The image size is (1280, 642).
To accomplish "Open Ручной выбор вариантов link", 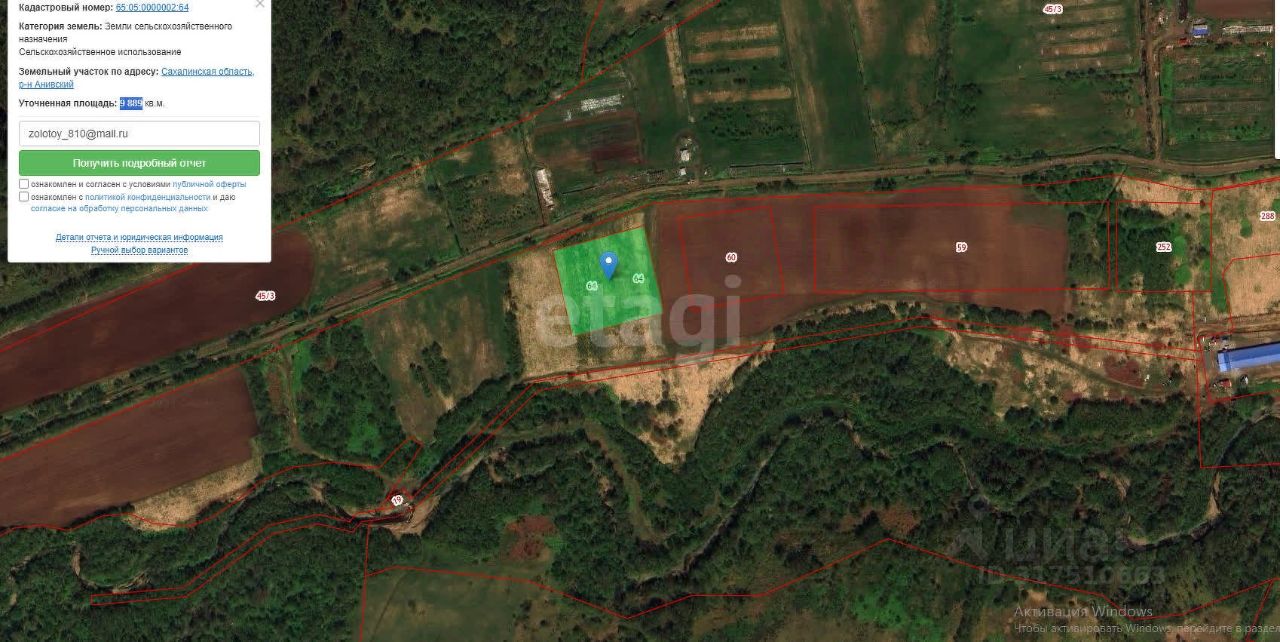I will coord(139,250).
